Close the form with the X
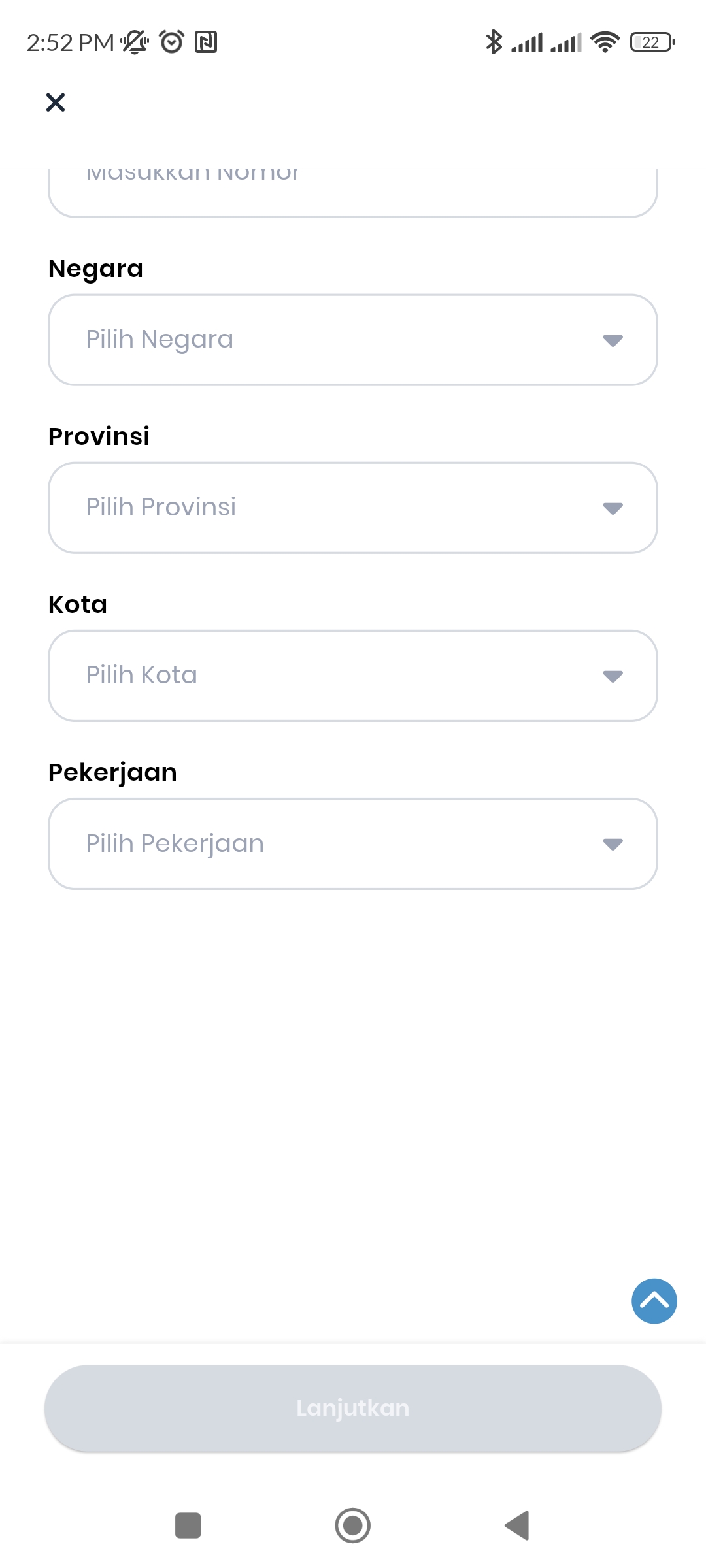Screen dimensions: 706x1568 click(x=55, y=102)
